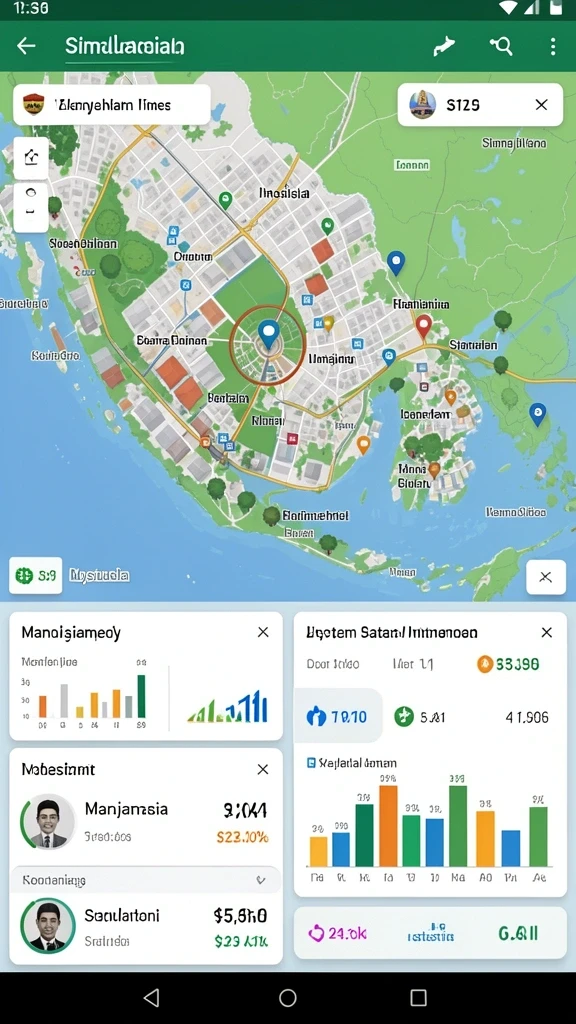This screenshot has width=576, height=1024.
Task: Open recent apps from the navigation bar
Action: (x=419, y=997)
